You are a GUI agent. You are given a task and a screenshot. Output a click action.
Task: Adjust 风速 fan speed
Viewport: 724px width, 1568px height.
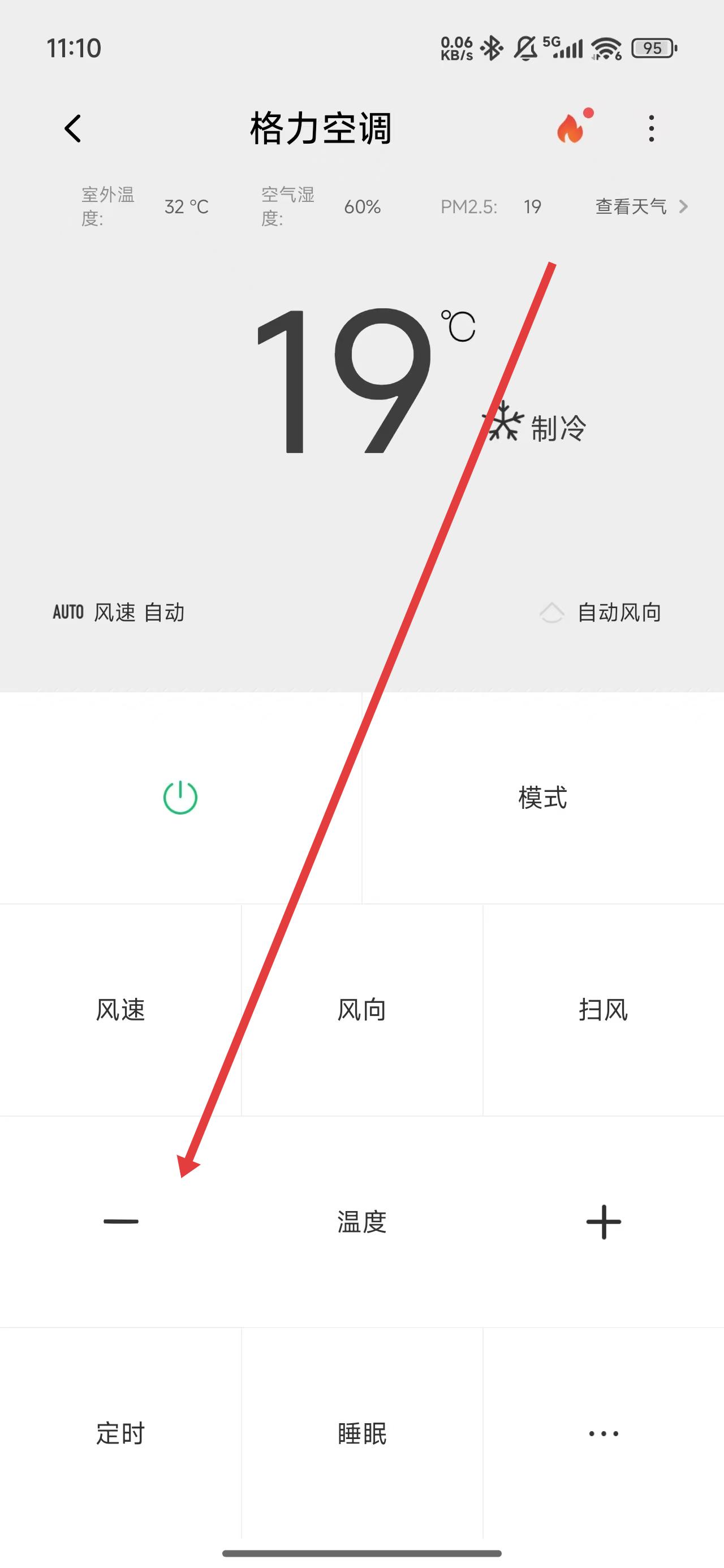coord(120,1010)
